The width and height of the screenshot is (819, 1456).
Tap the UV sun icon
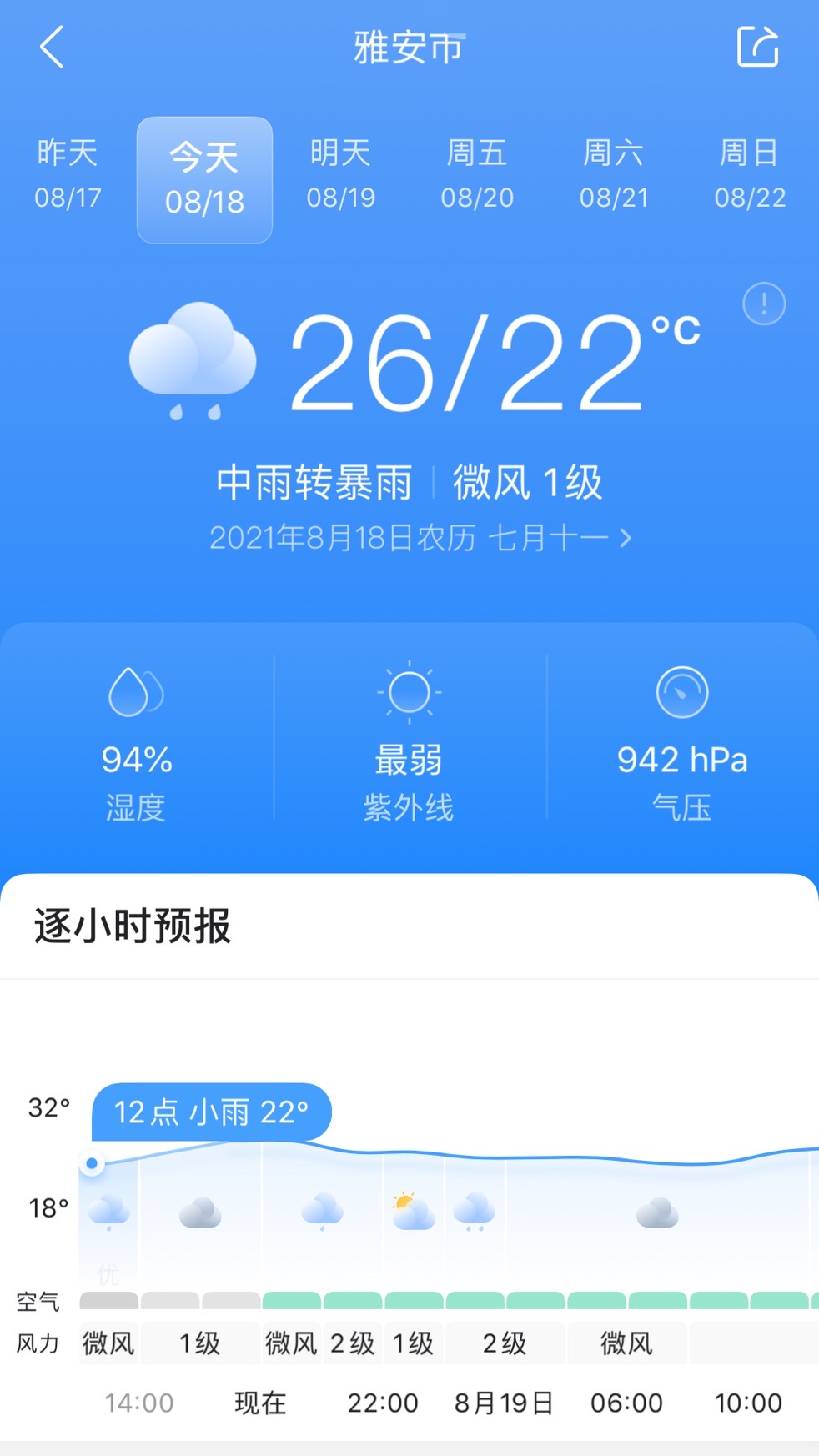tap(409, 692)
